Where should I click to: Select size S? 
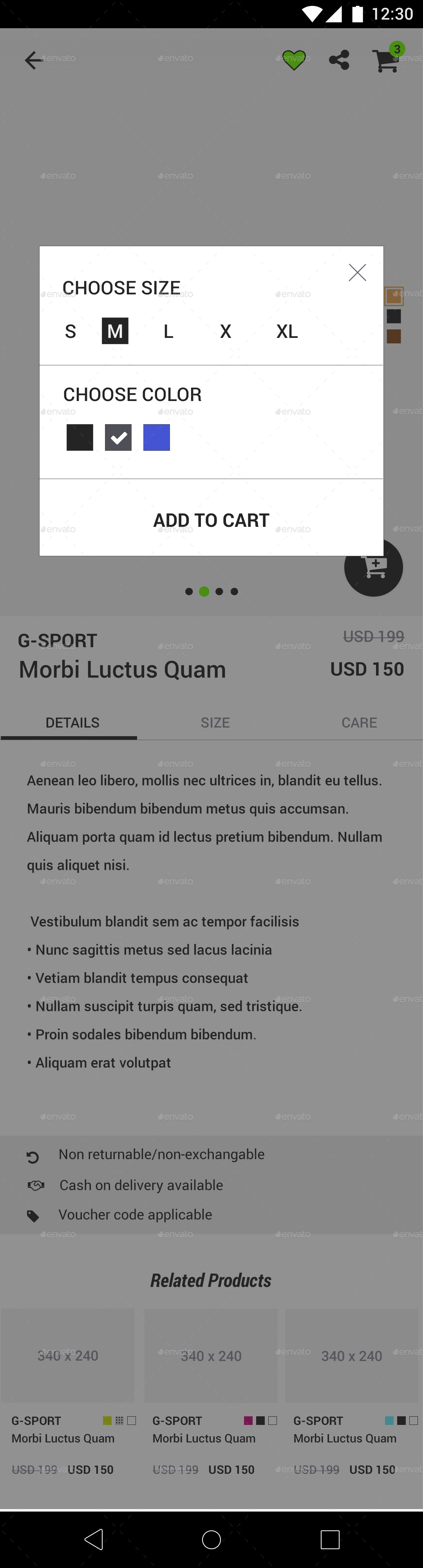pyautogui.click(x=70, y=332)
